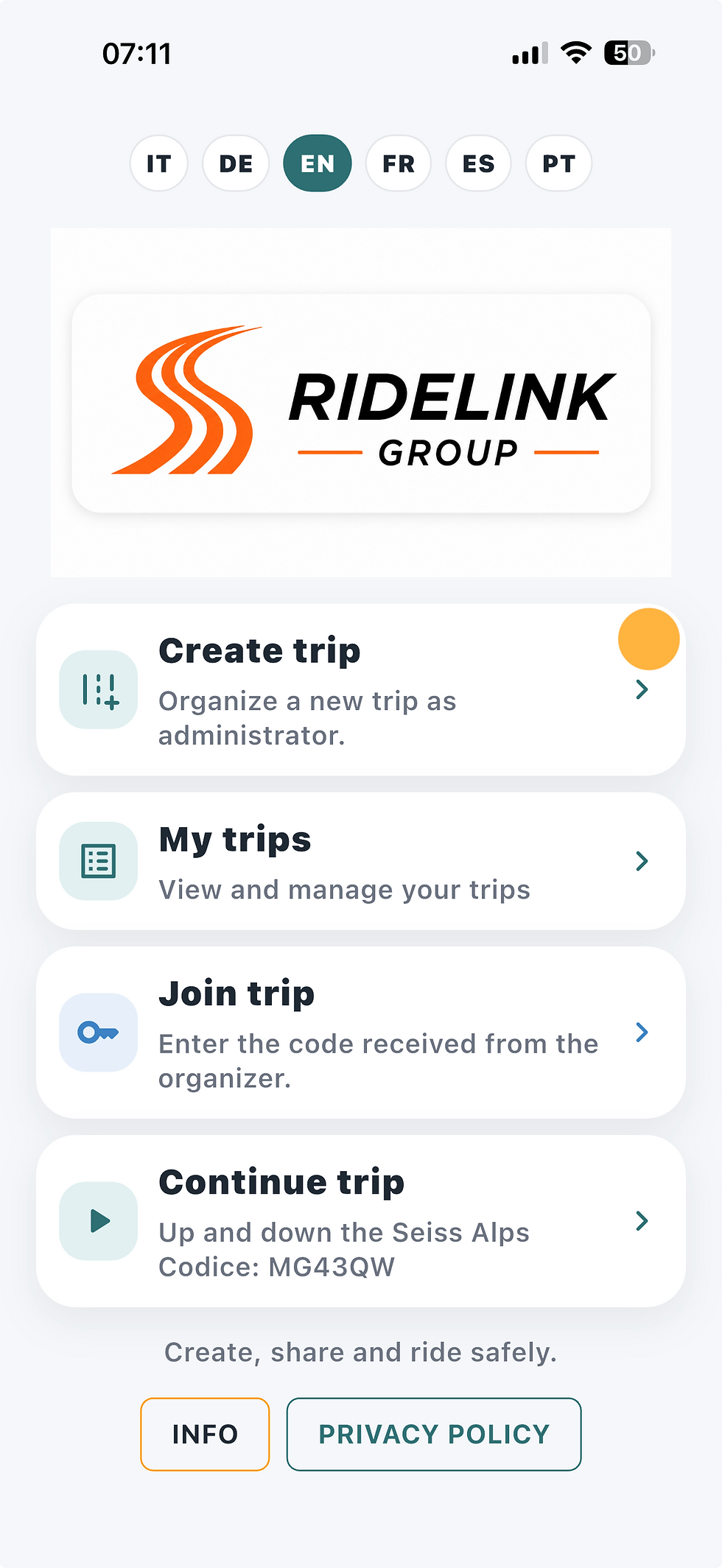Screen dimensions: 722x1568
Task: View the Privacy Policy
Action: pos(434,1434)
